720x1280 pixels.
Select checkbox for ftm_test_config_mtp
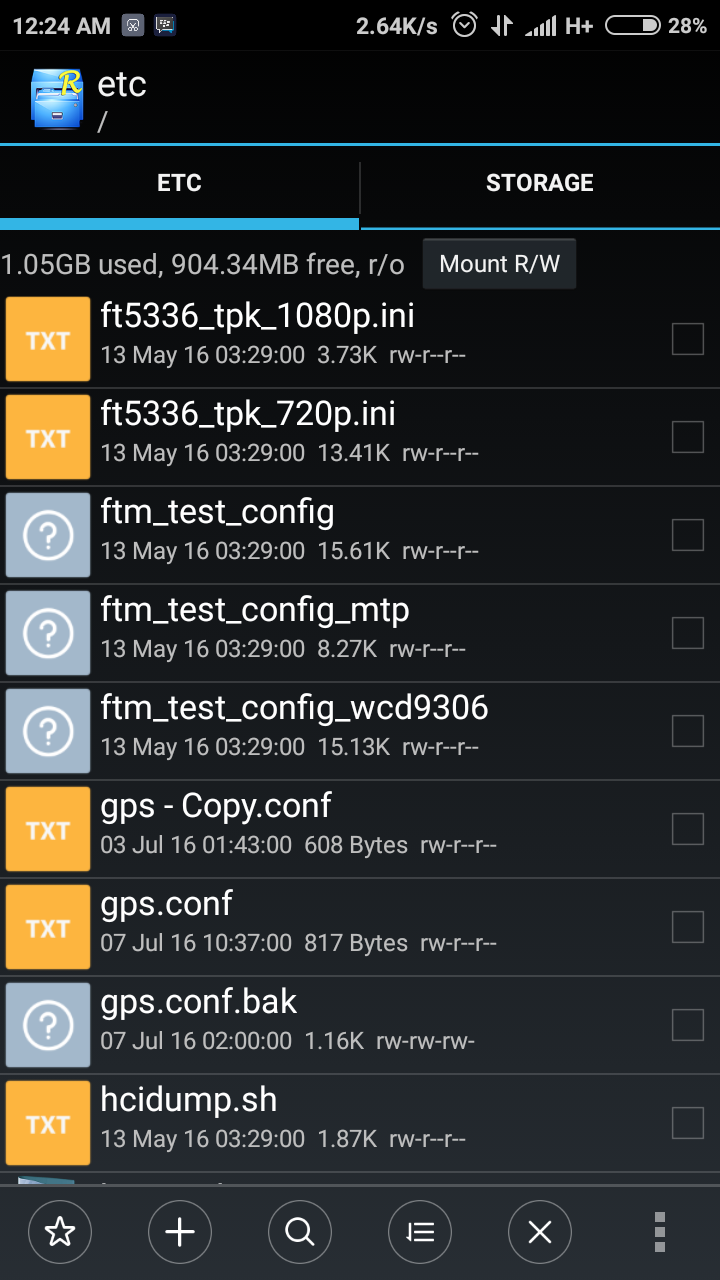coord(688,633)
